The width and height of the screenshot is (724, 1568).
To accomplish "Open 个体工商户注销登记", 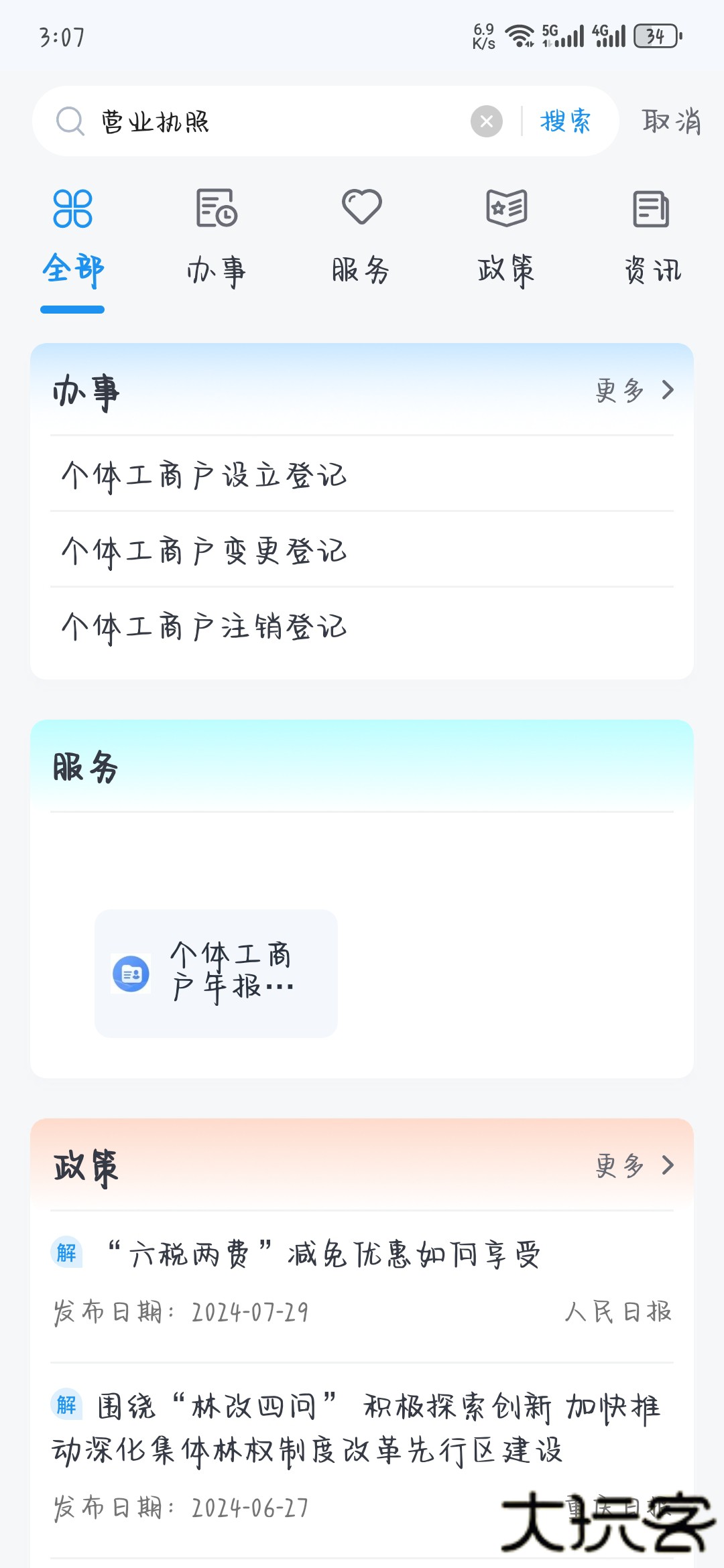I will (204, 627).
